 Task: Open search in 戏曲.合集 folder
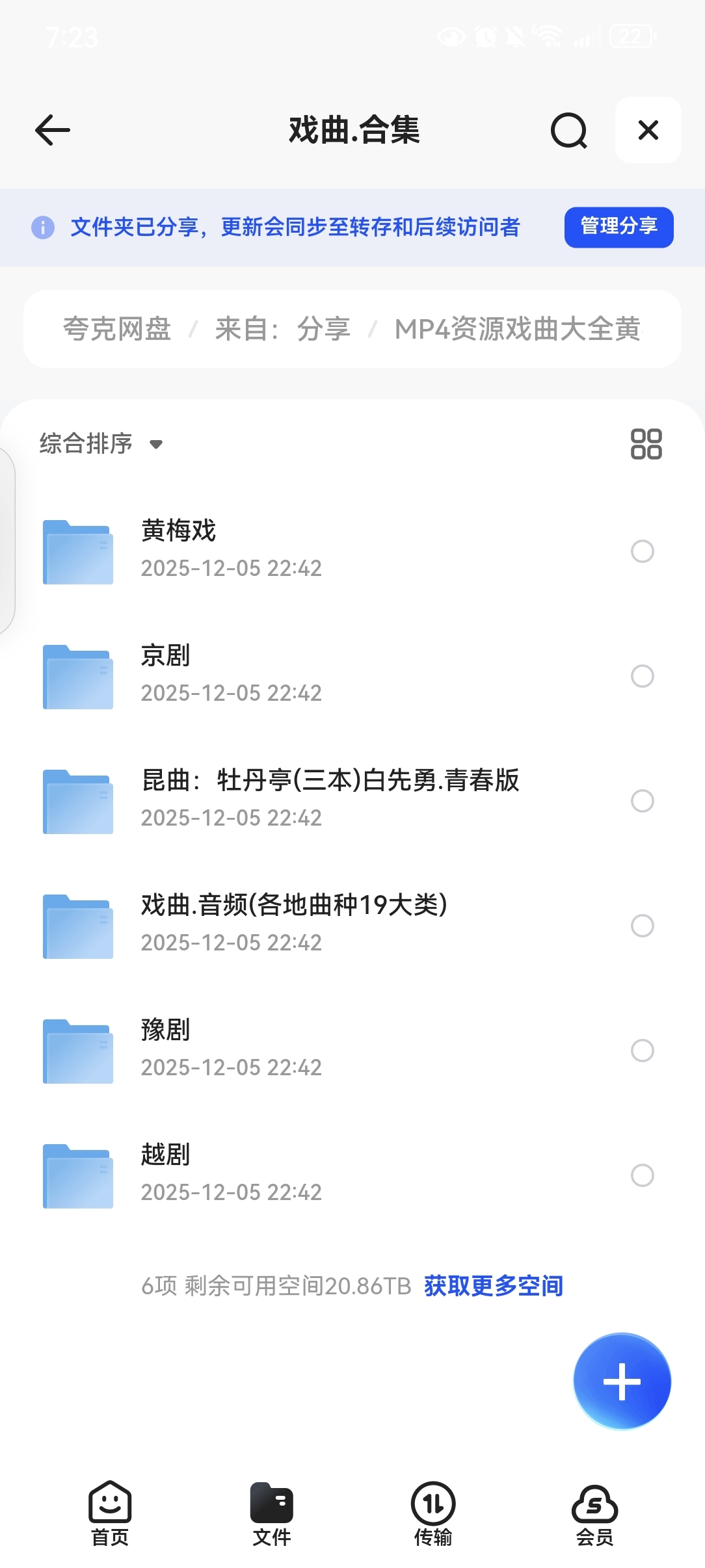click(568, 131)
